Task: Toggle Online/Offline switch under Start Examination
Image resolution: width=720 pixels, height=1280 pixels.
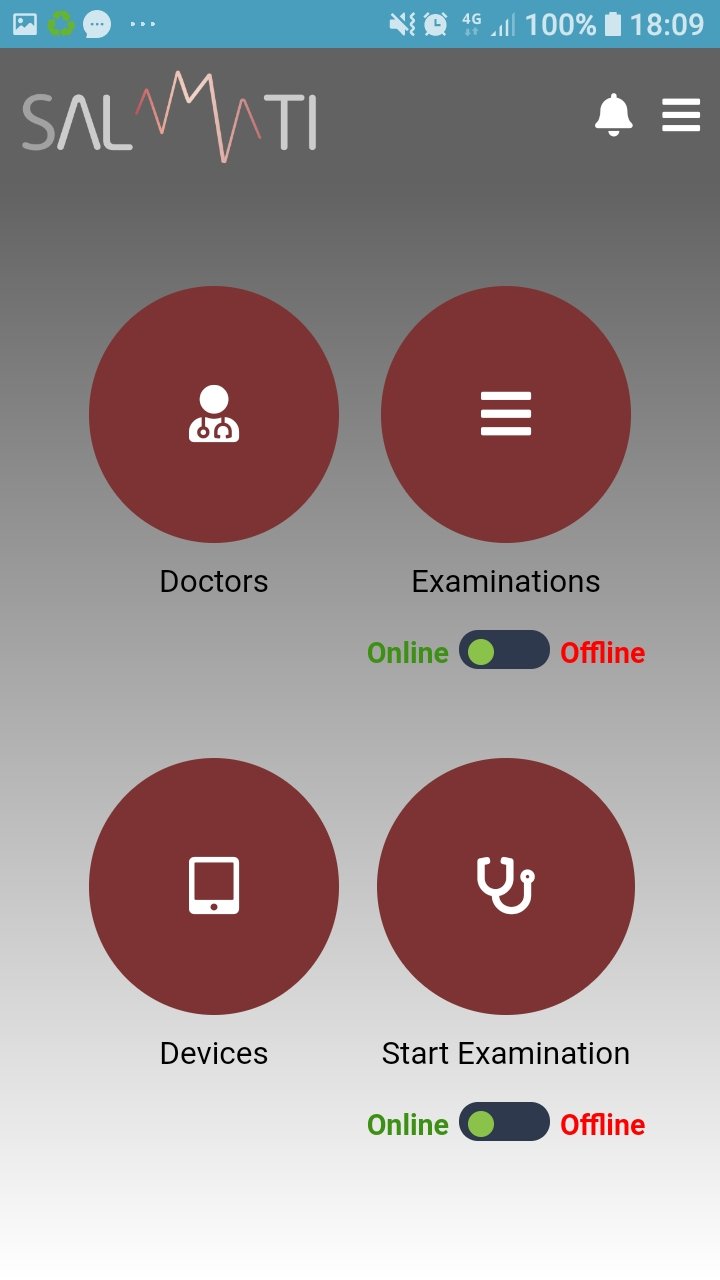Action: click(x=504, y=1122)
